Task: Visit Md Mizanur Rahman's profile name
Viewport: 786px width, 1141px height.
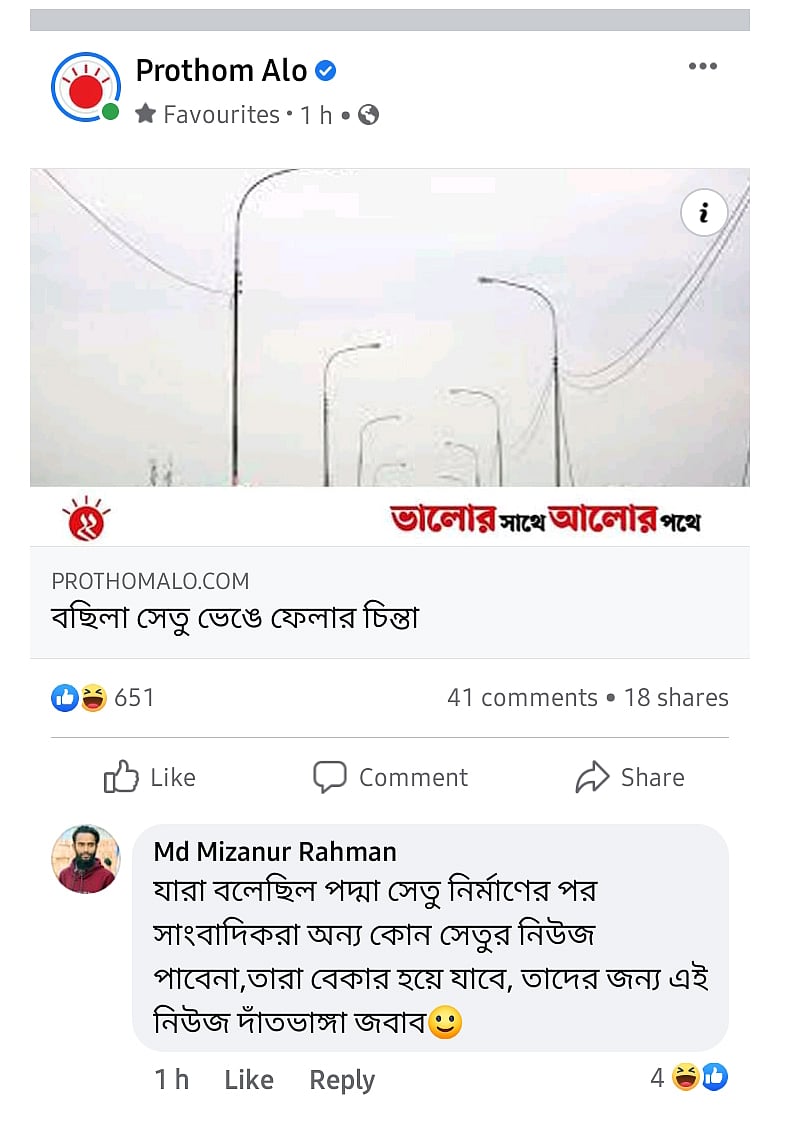Action: click(x=275, y=851)
